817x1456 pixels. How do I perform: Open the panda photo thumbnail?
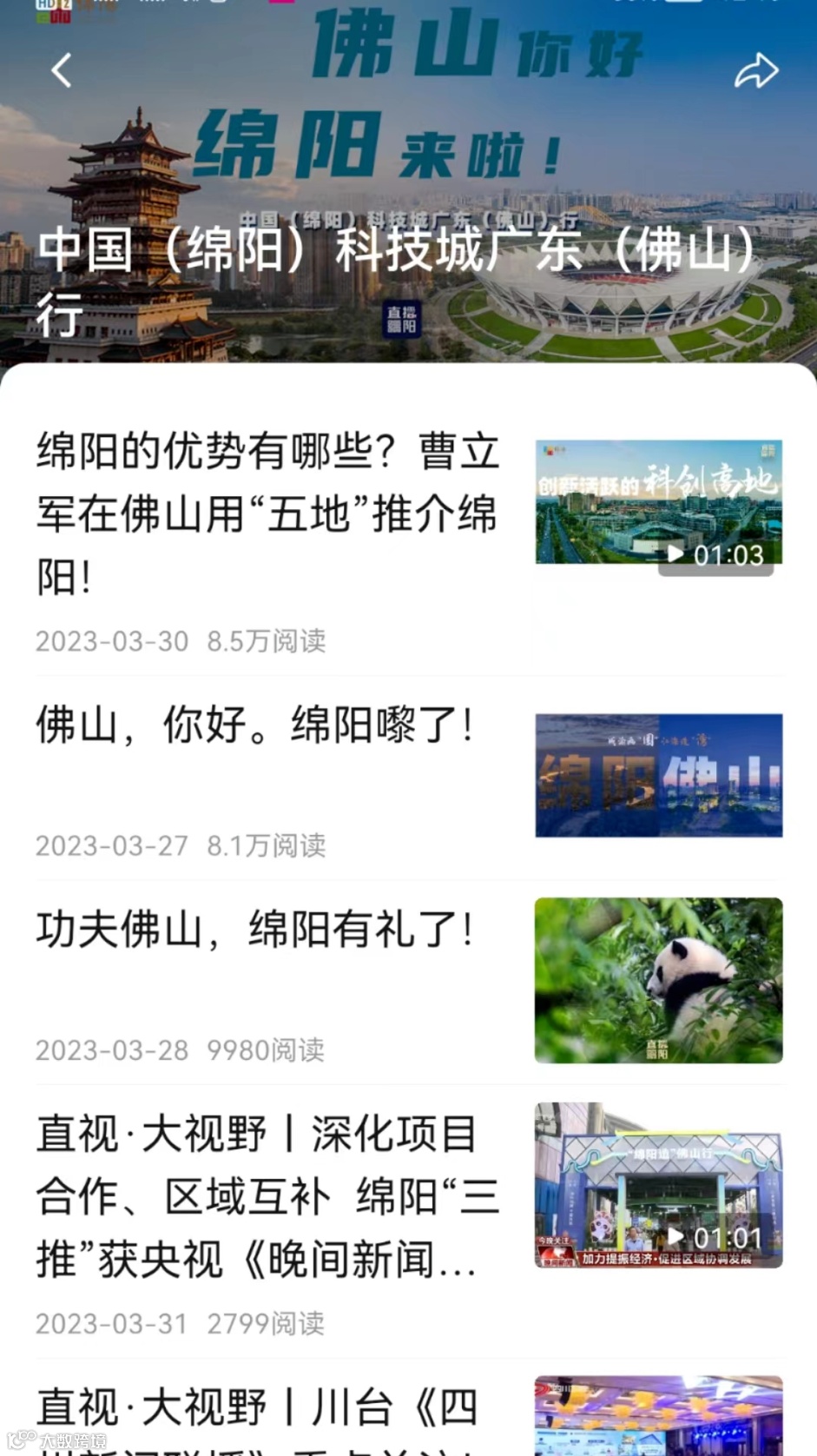click(x=658, y=980)
